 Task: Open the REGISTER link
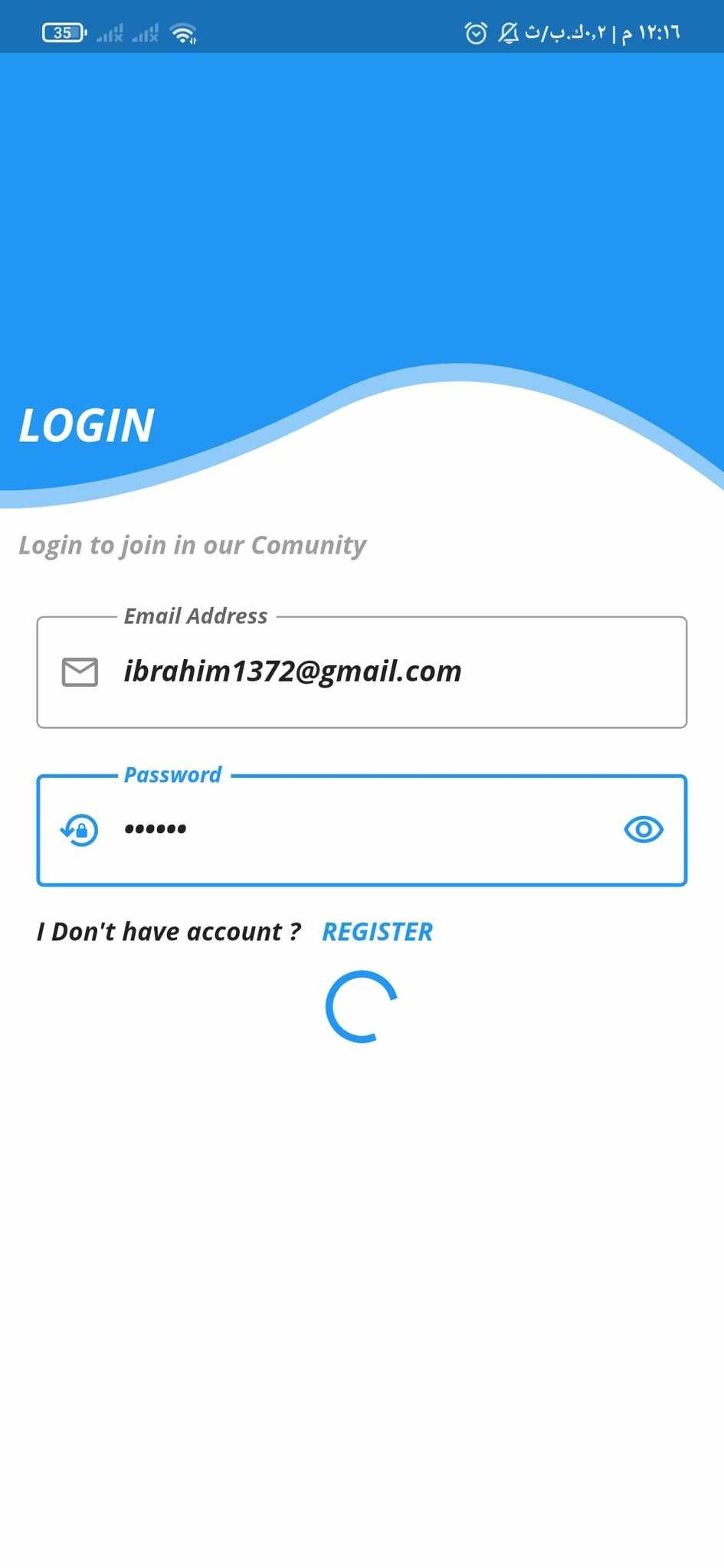377,932
